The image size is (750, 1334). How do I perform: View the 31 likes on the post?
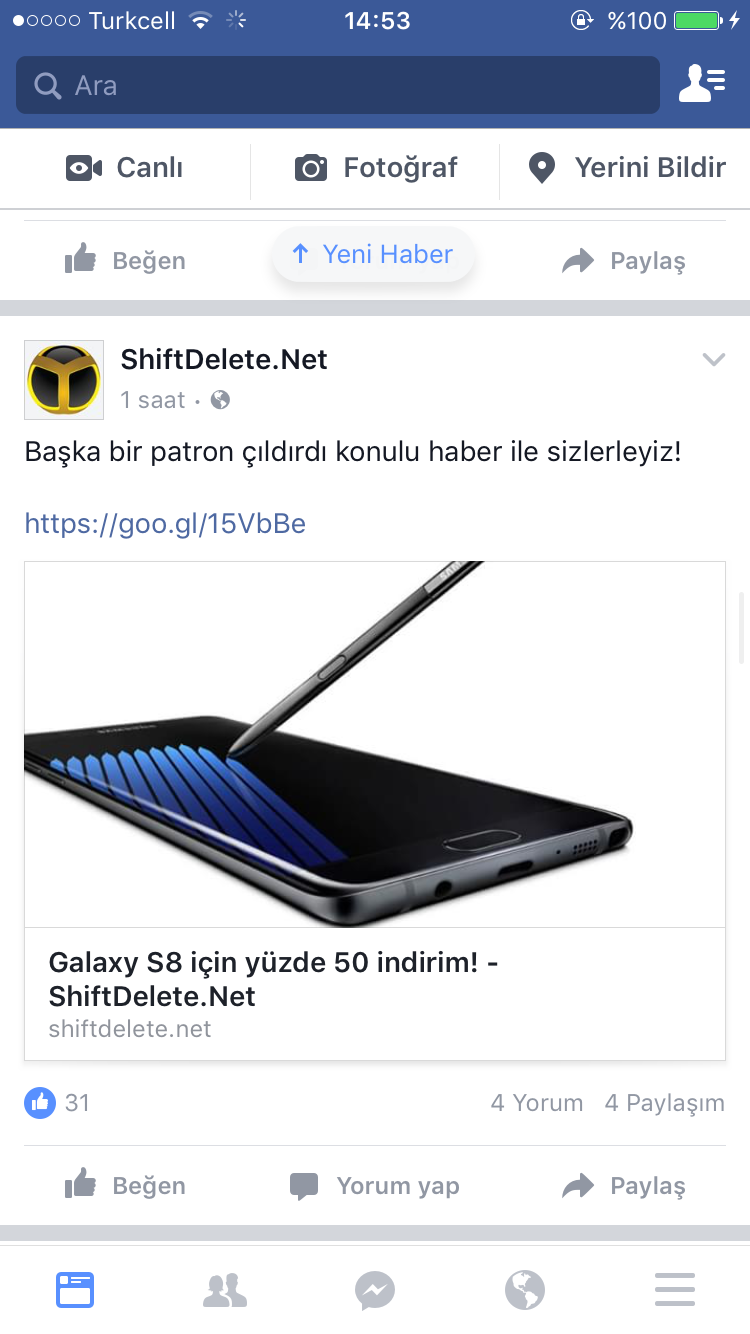tap(58, 1103)
